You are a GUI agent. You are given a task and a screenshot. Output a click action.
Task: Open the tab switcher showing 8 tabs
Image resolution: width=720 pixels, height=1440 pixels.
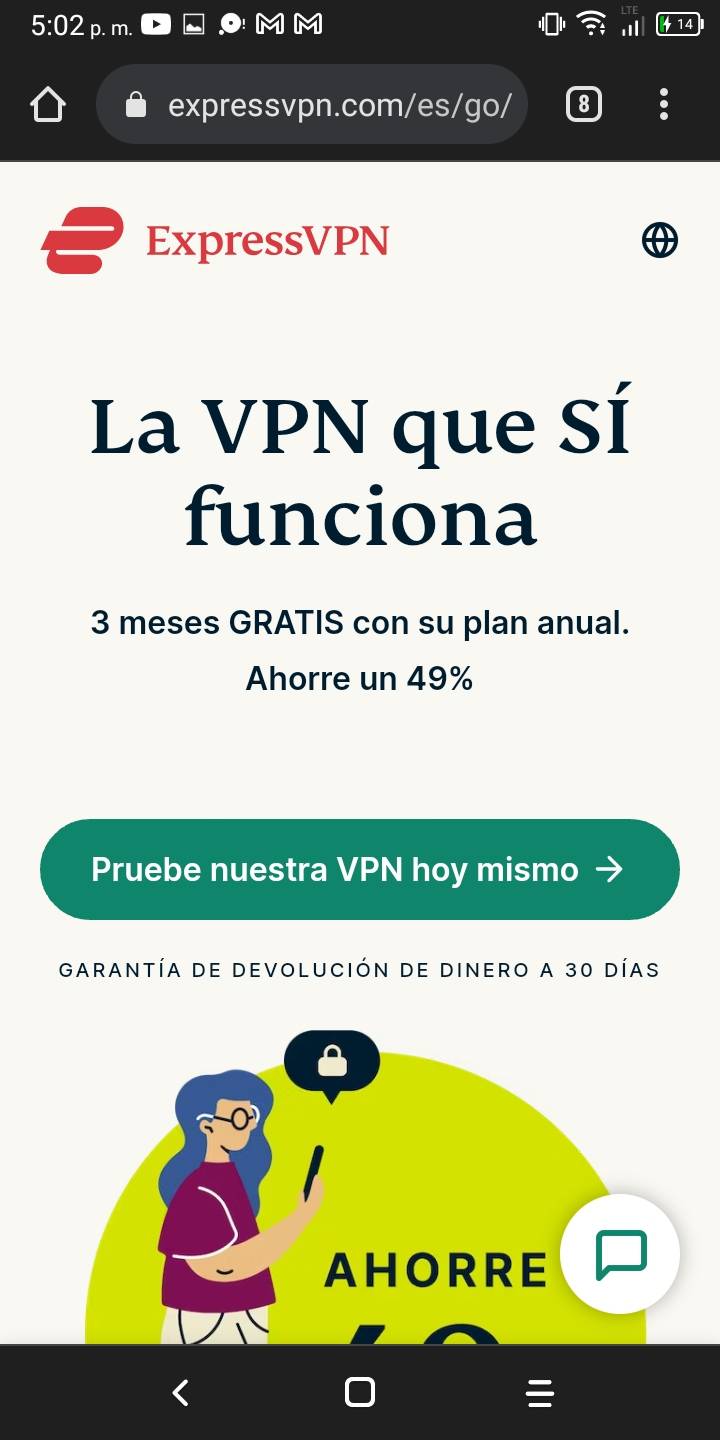coord(584,104)
